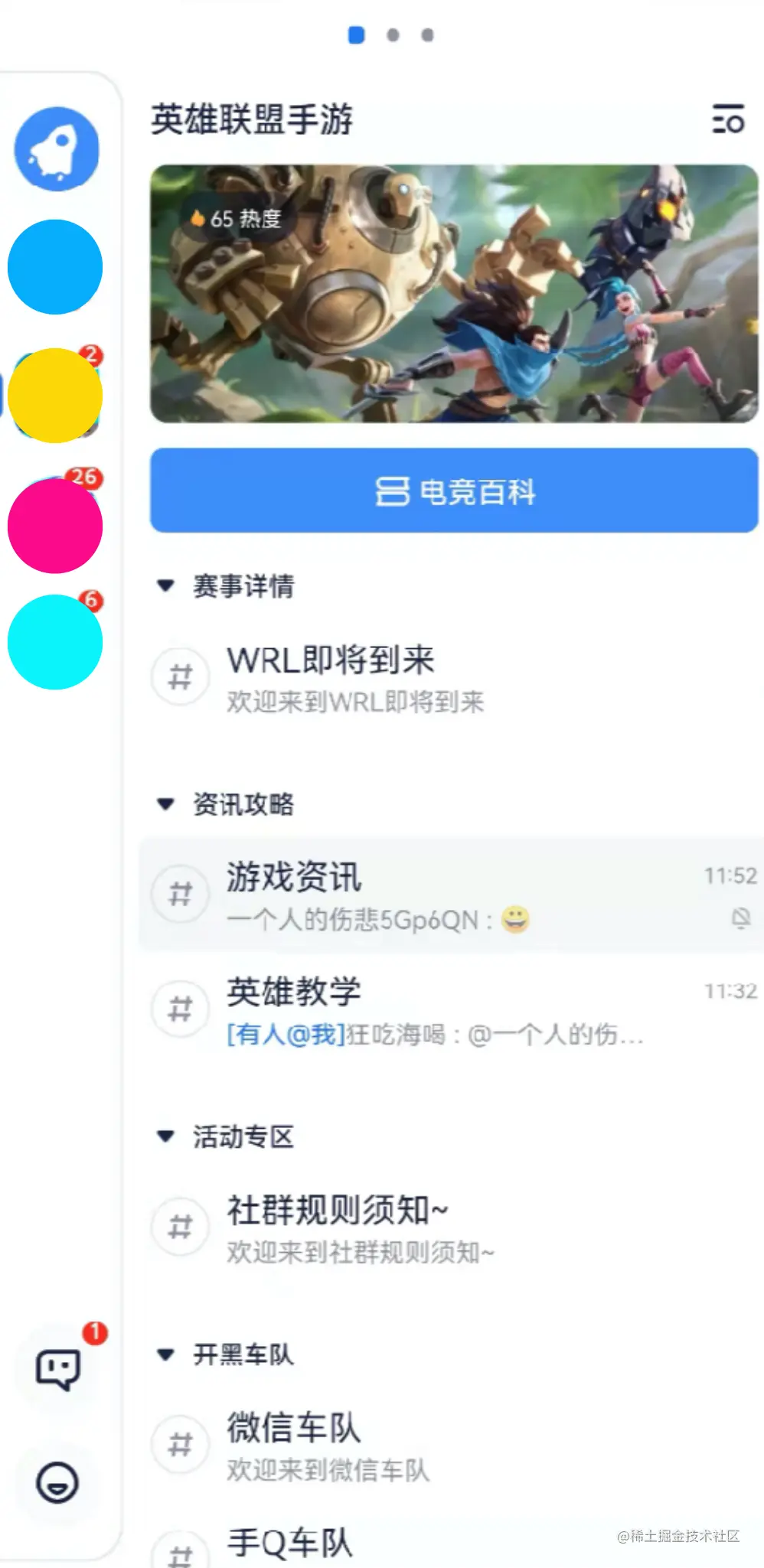This screenshot has height=1568, width=764.
Task: Toggle mute state on 游戏资讯 channel
Action: point(740,918)
